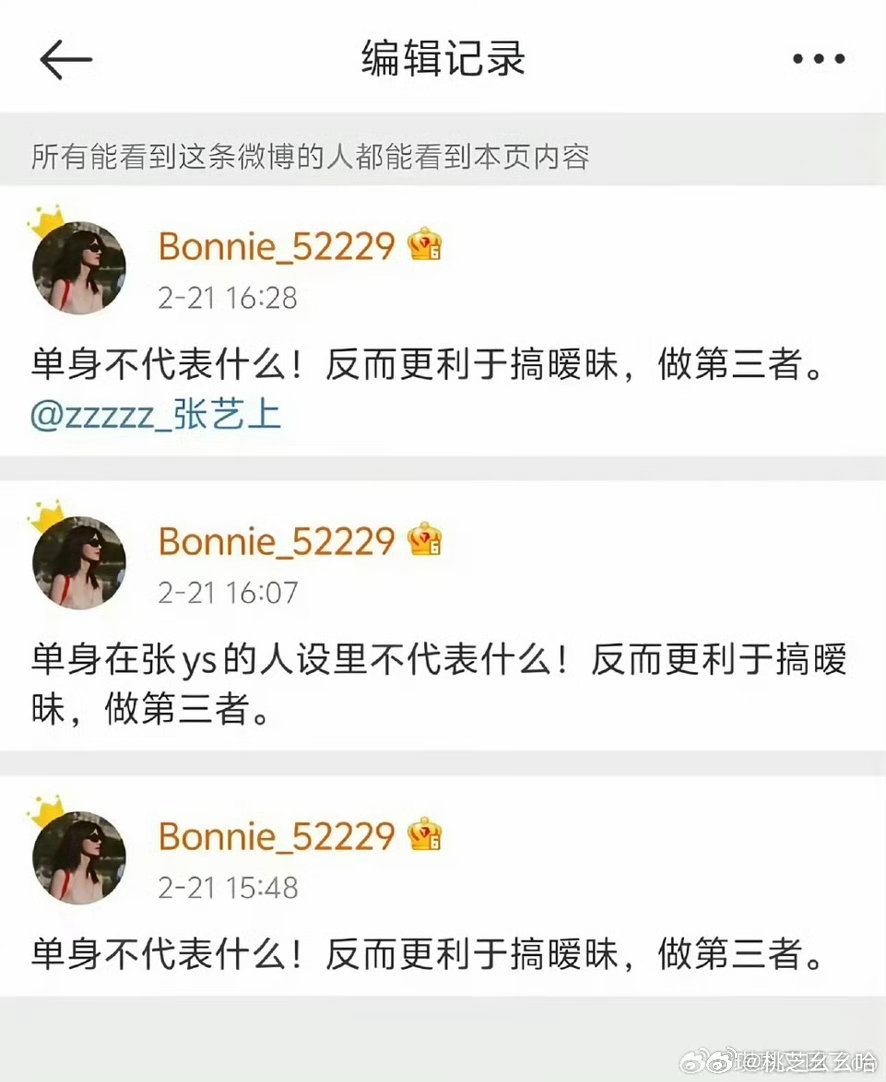This screenshot has height=1082, width=886.
Task: Click the 2-21 16:28 timestamp
Action: [x=228, y=297]
